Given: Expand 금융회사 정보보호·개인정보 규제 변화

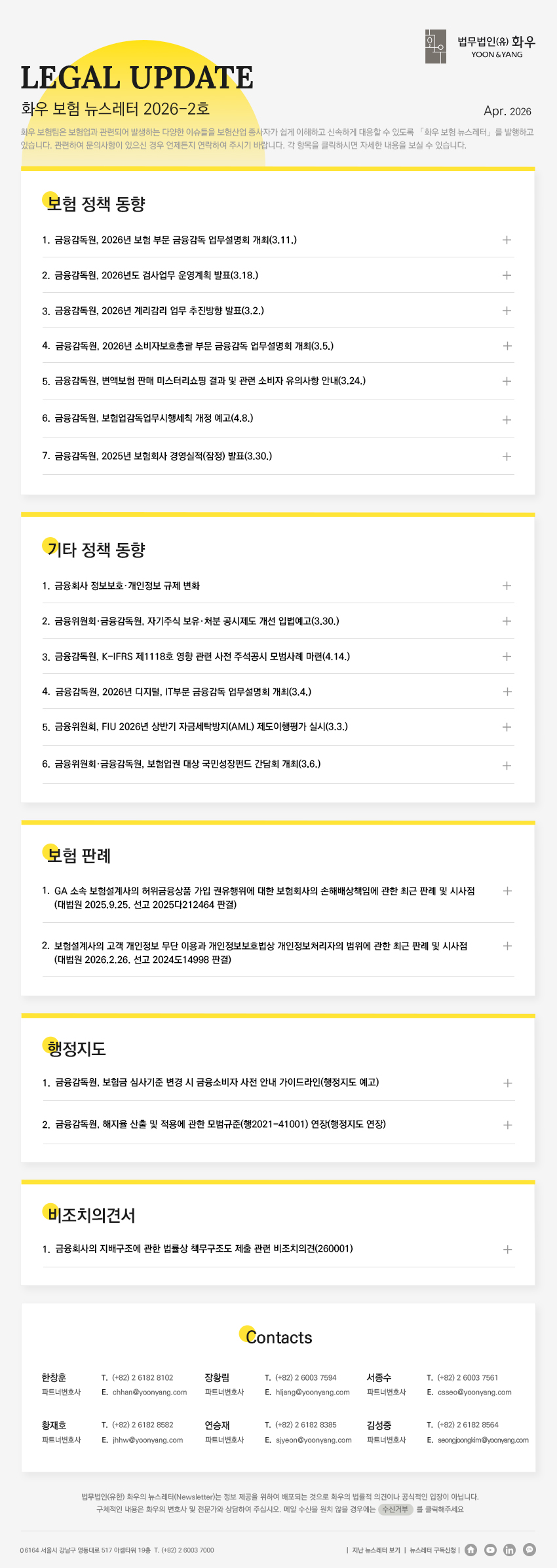Looking at the screenshot, I should (x=507, y=586).
